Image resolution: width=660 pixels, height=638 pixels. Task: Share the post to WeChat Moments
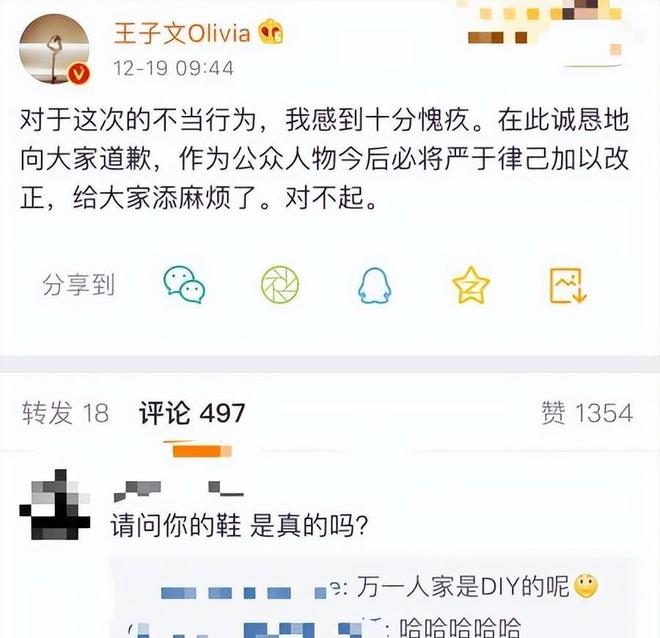click(280, 285)
